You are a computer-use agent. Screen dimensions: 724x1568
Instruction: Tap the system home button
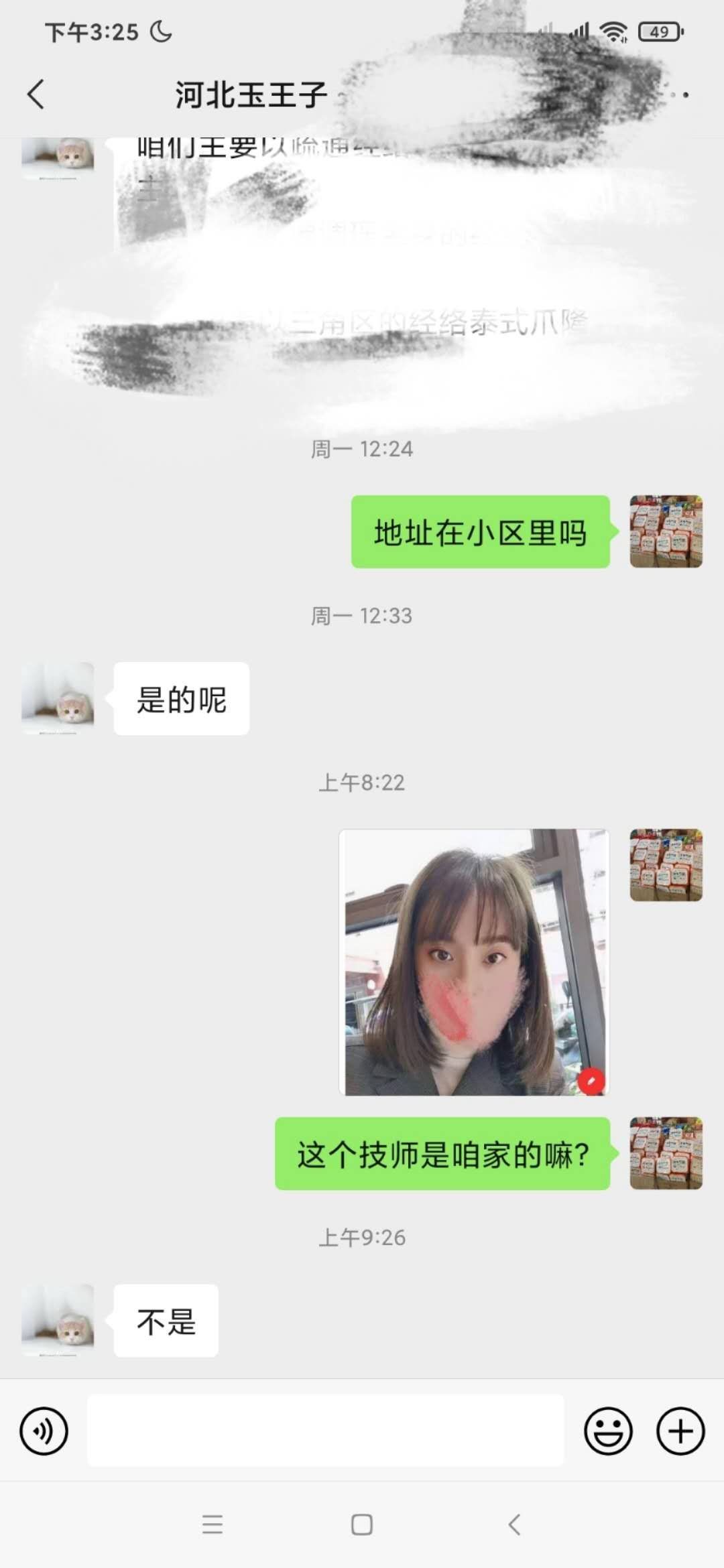click(362, 1524)
